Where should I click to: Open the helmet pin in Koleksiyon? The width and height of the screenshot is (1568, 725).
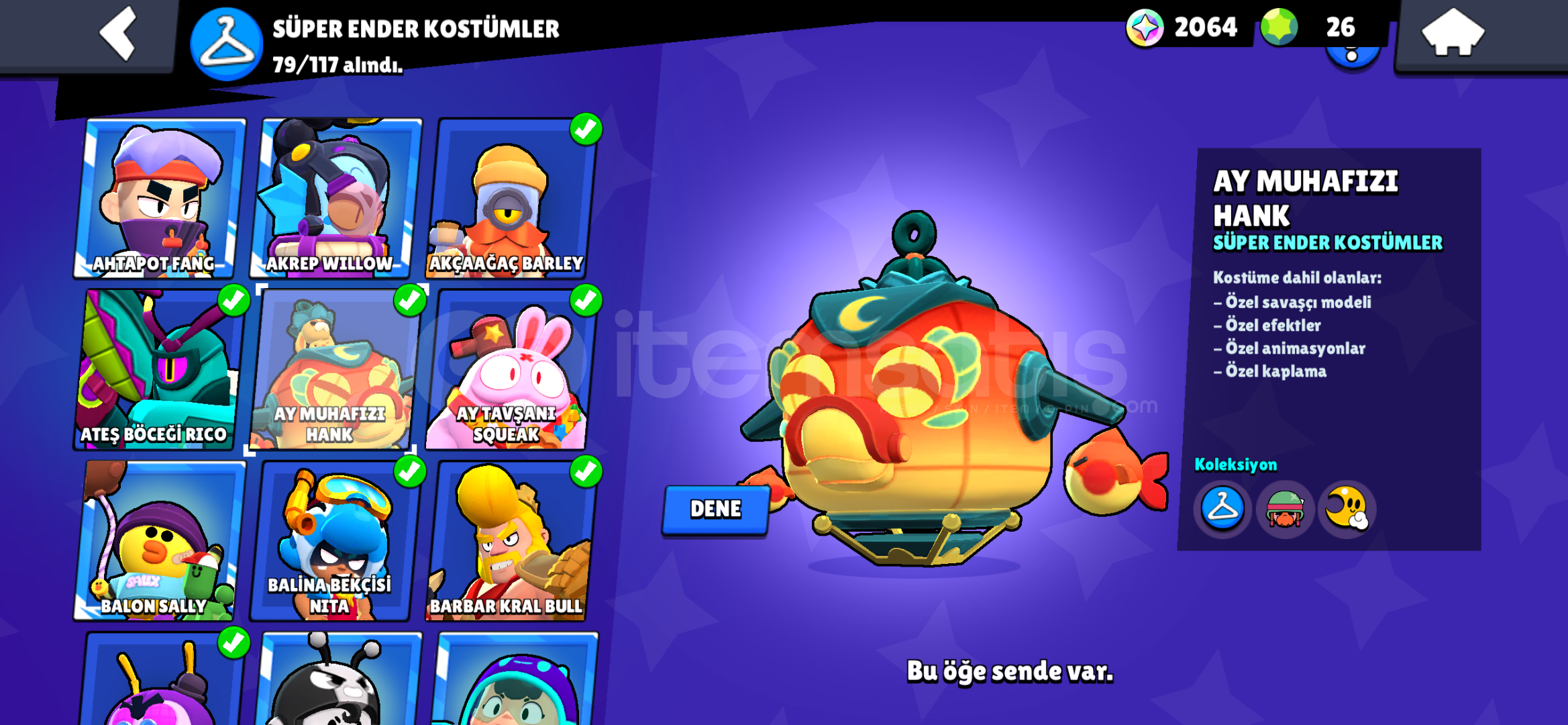[x=1284, y=509]
